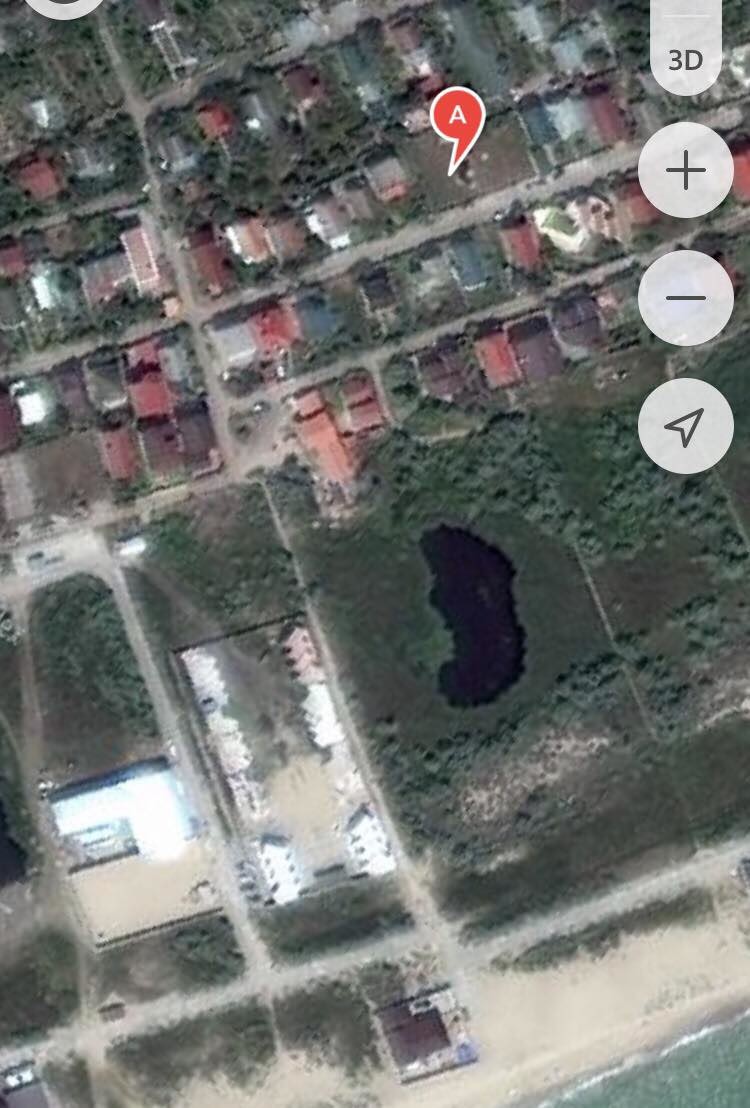Screen dimensions: 750x1108
Task: Switch the map to 3D view
Action: point(686,58)
